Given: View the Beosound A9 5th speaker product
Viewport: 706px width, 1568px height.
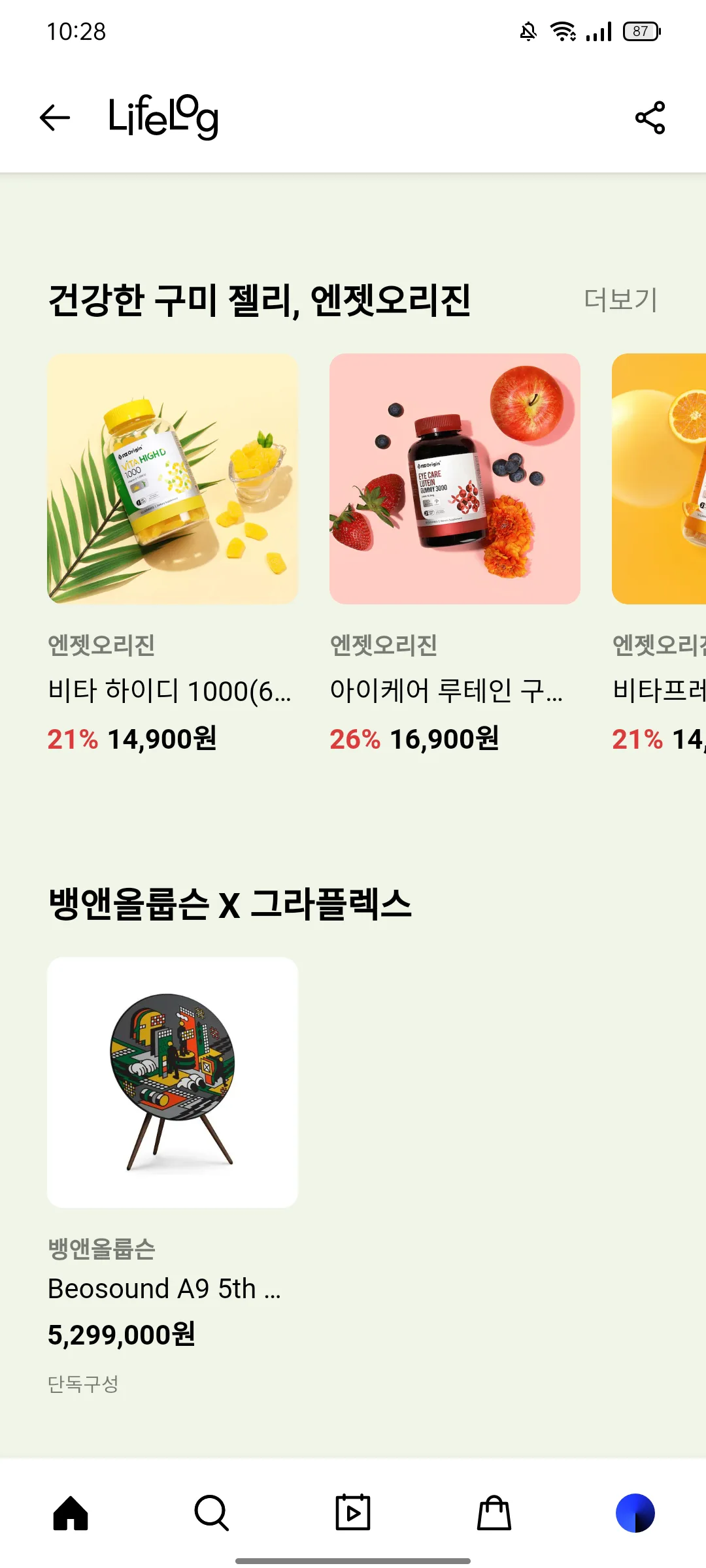Looking at the screenshot, I should (173, 1083).
